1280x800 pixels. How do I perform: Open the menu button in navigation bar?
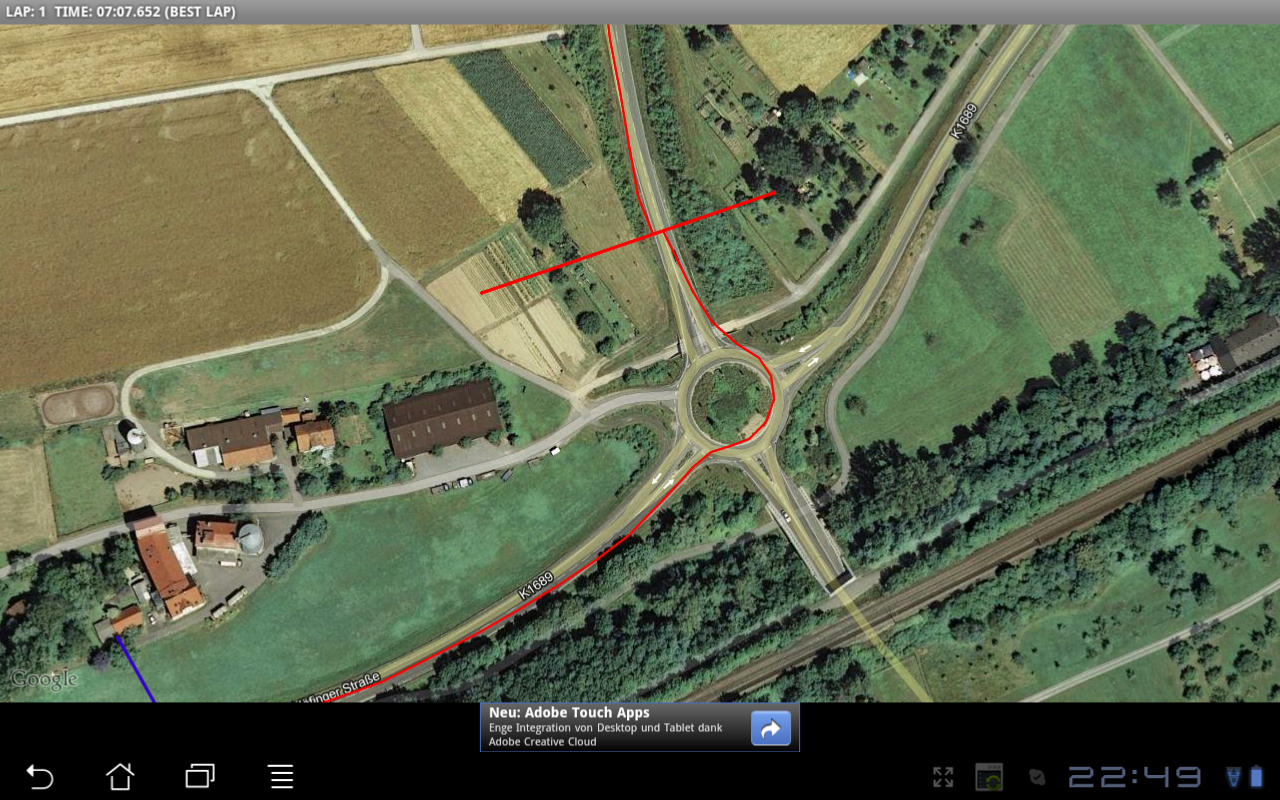pyautogui.click(x=281, y=776)
